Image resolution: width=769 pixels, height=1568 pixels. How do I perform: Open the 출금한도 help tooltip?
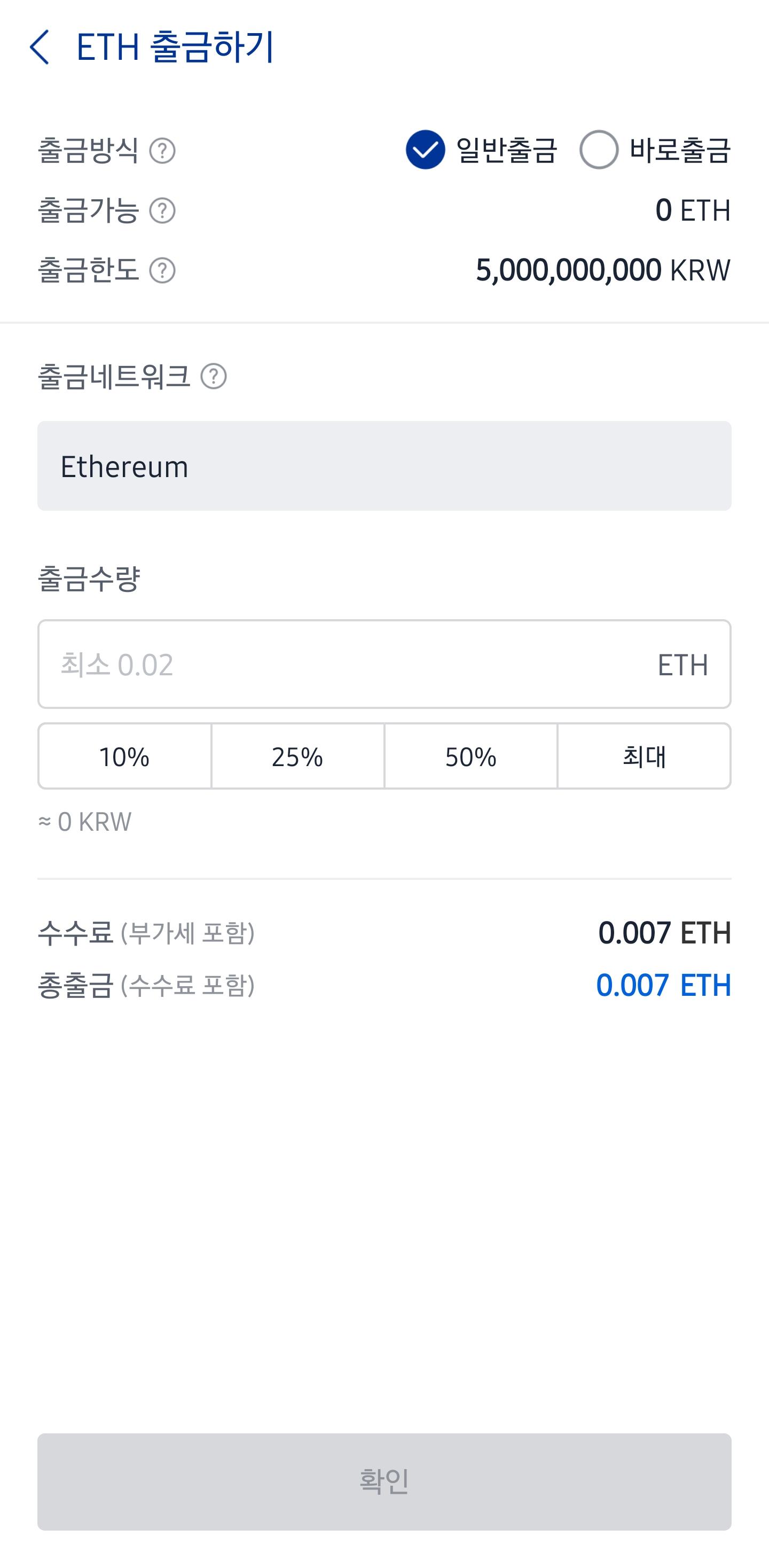pyautogui.click(x=162, y=270)
